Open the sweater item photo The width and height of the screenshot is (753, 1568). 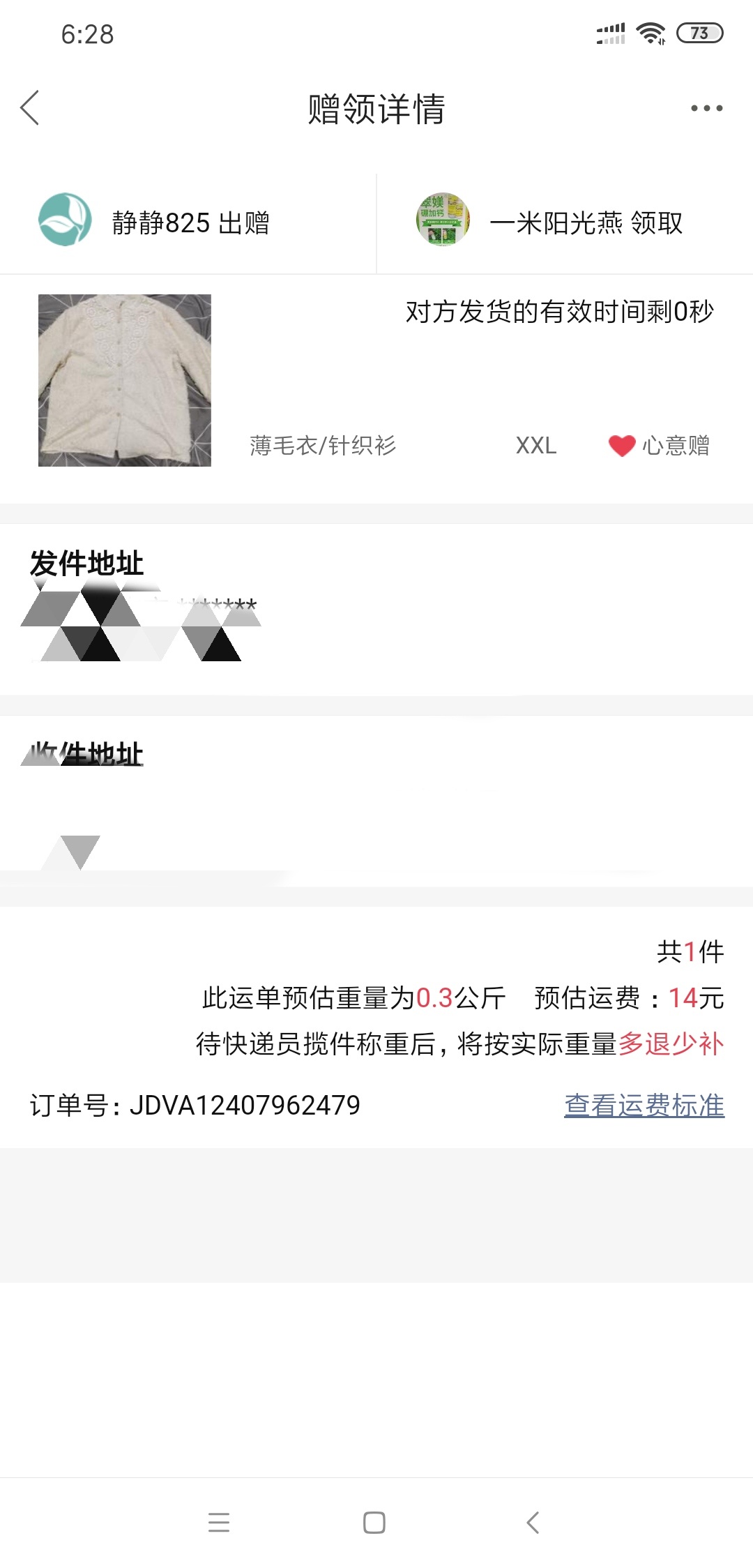(125, 380)
